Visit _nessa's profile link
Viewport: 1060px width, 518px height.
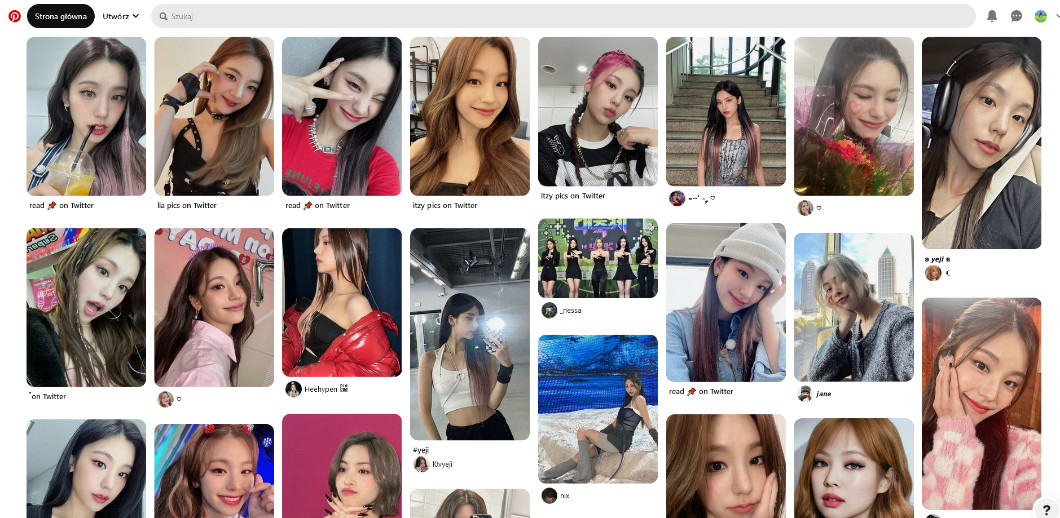point(571,311)
